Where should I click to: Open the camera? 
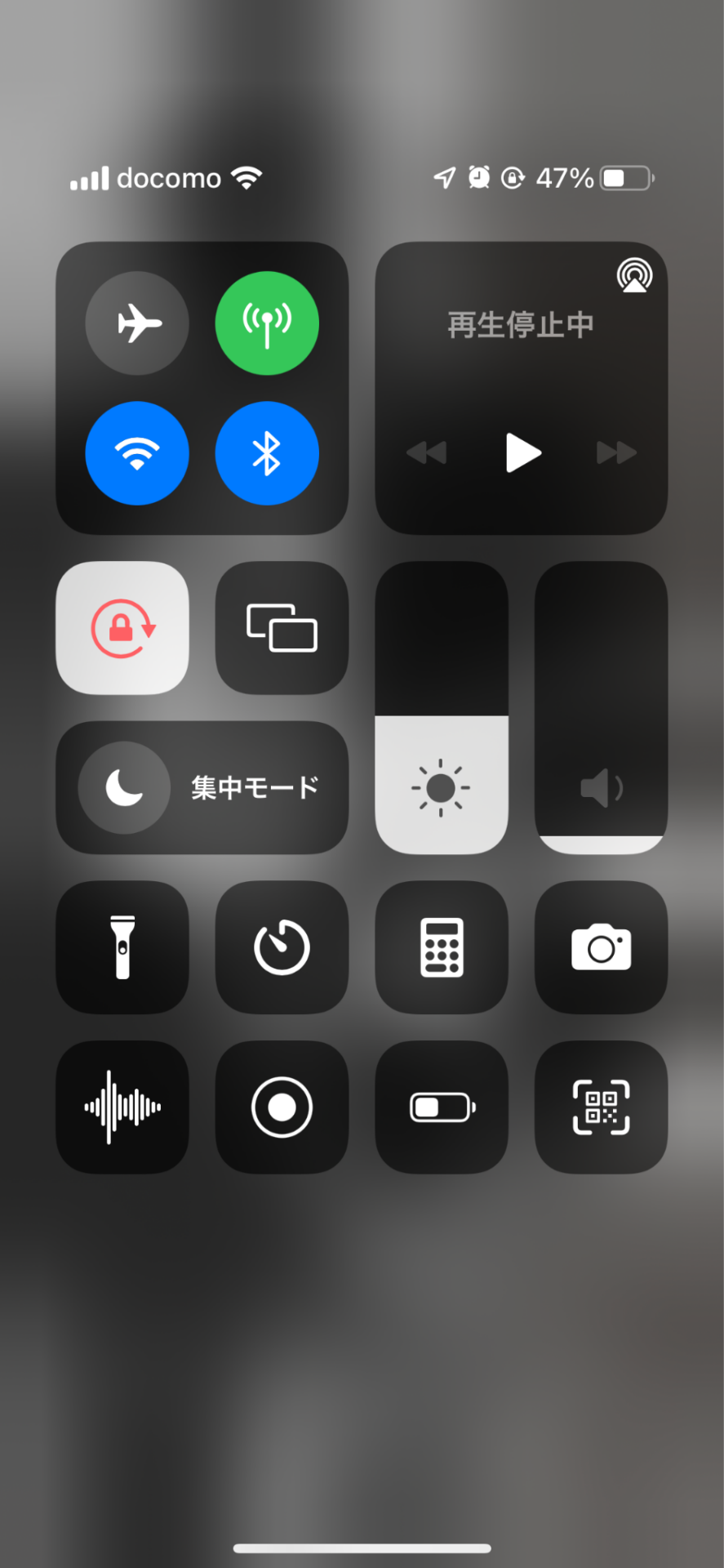(601, 947)
